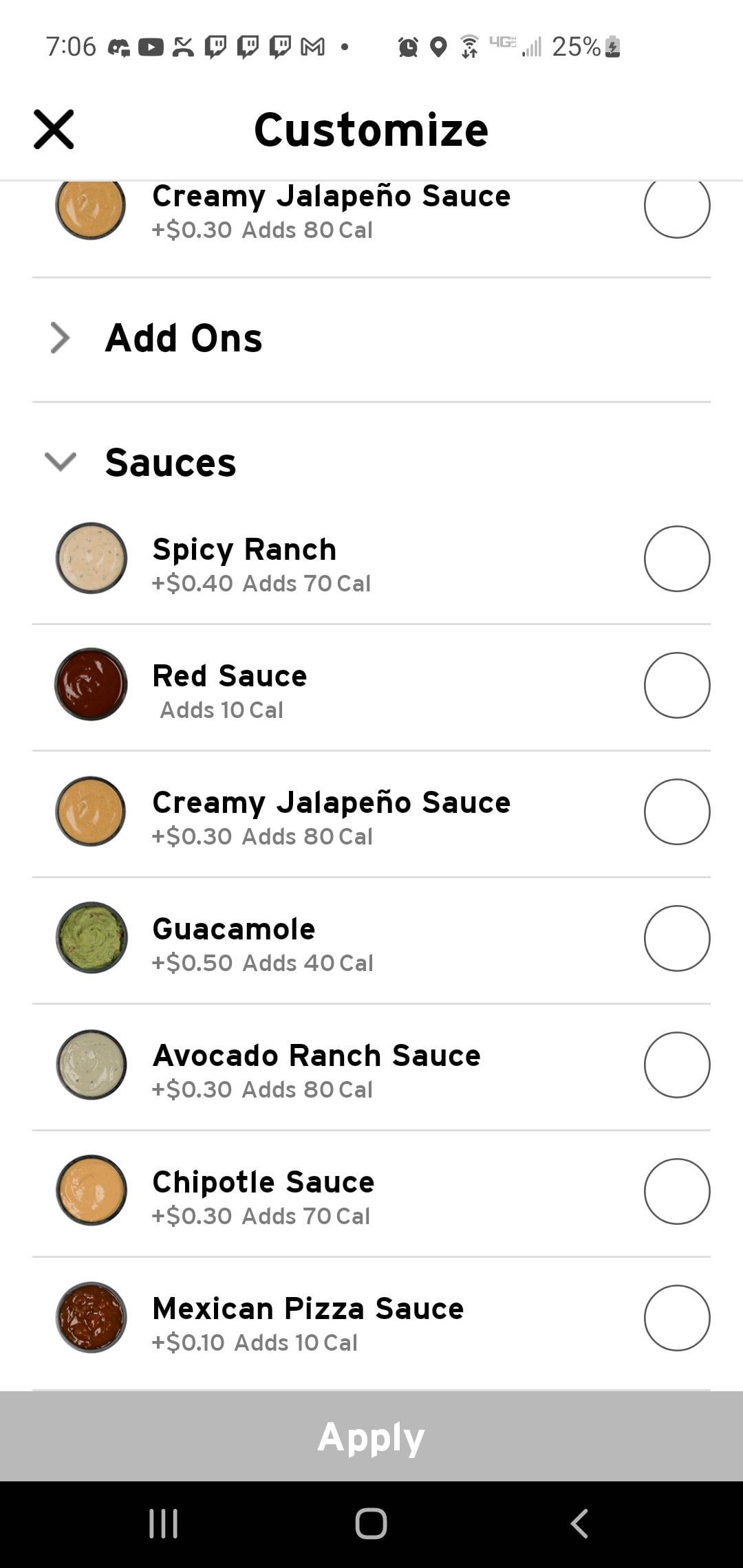Tap the Guacamole image
This screenshot has height=1568, width=743.
(x=91, y=939)
